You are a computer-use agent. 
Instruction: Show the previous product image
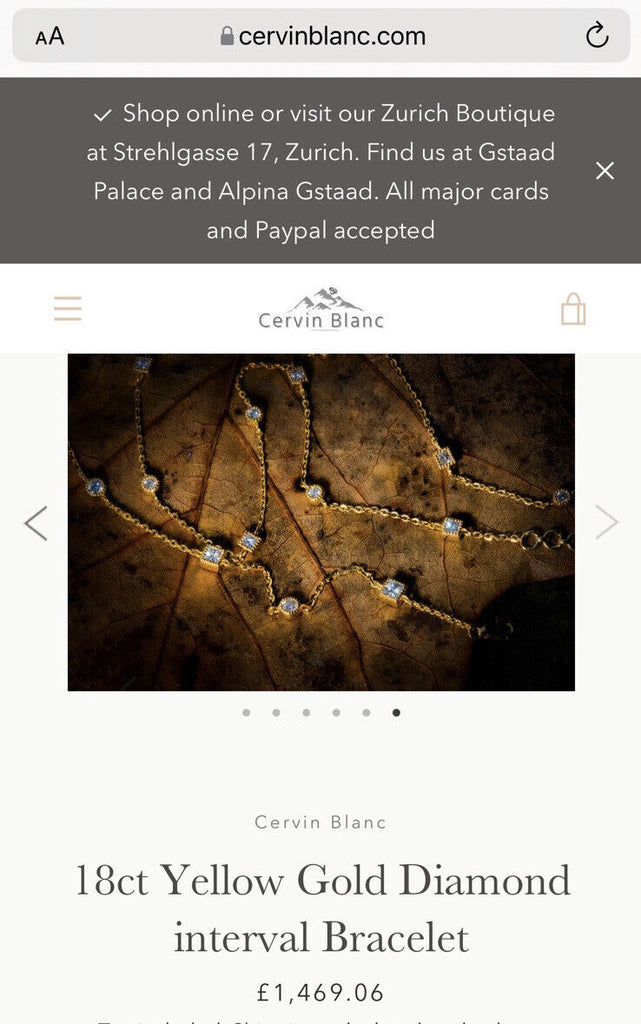tap(36, 522)
